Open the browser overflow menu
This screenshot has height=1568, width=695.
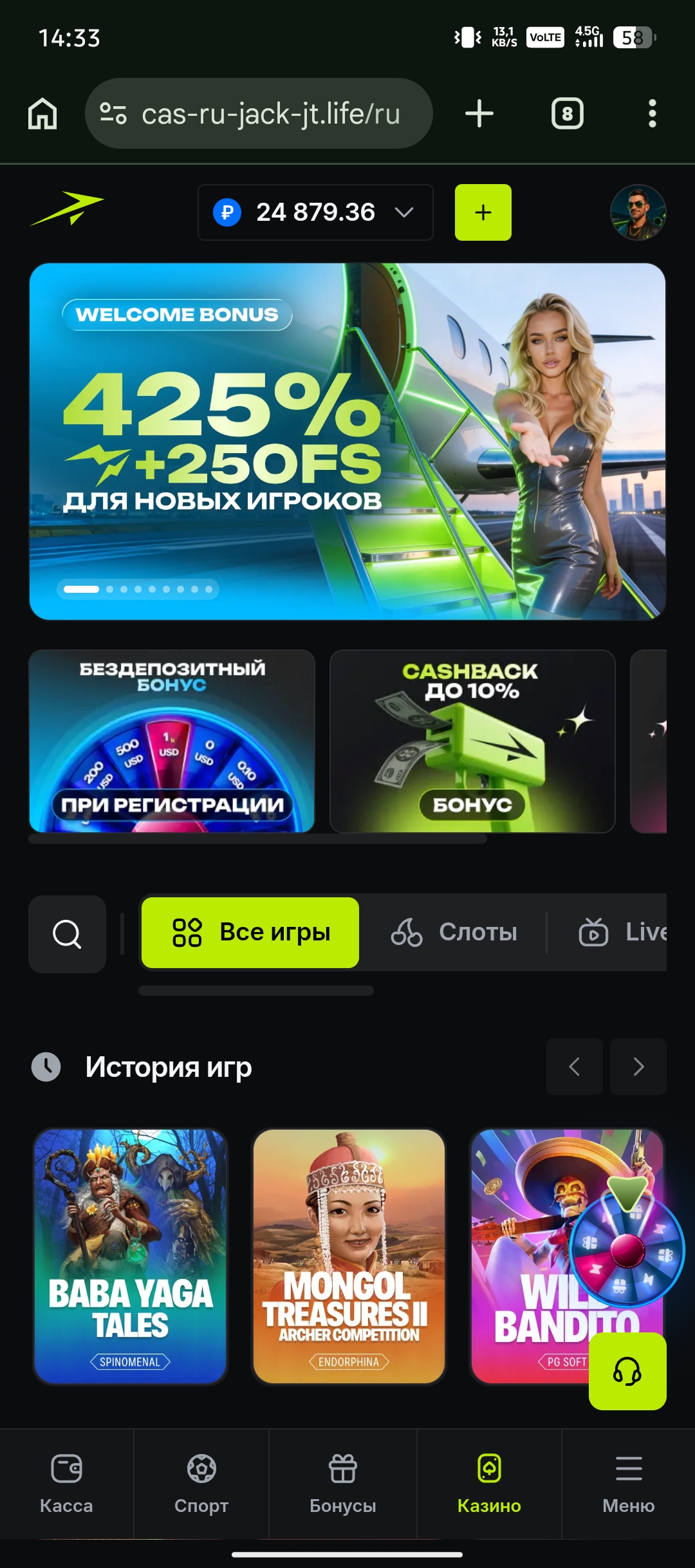[x=653, y=114]
